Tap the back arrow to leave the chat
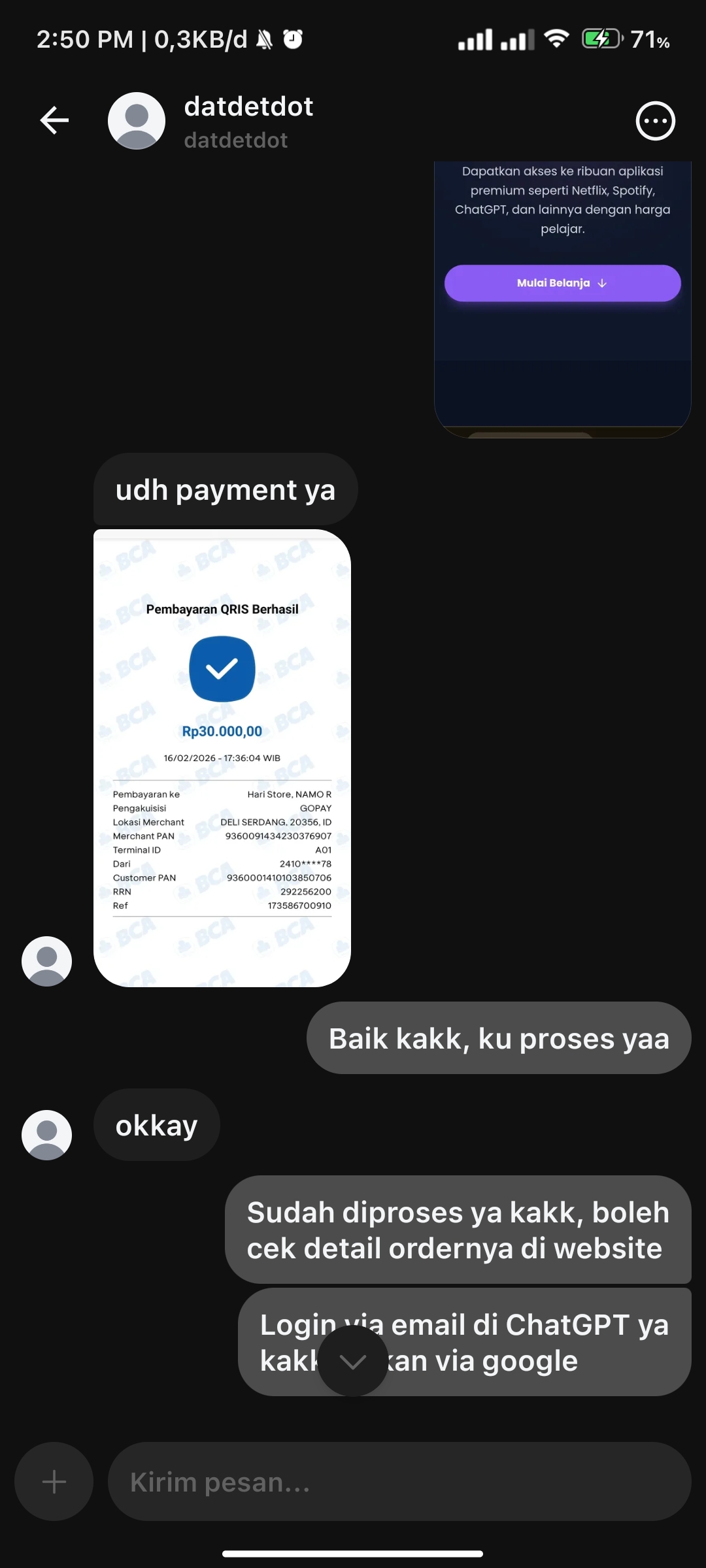The height and width of the screenshot is (1568, 706). (x=54, y=120)
